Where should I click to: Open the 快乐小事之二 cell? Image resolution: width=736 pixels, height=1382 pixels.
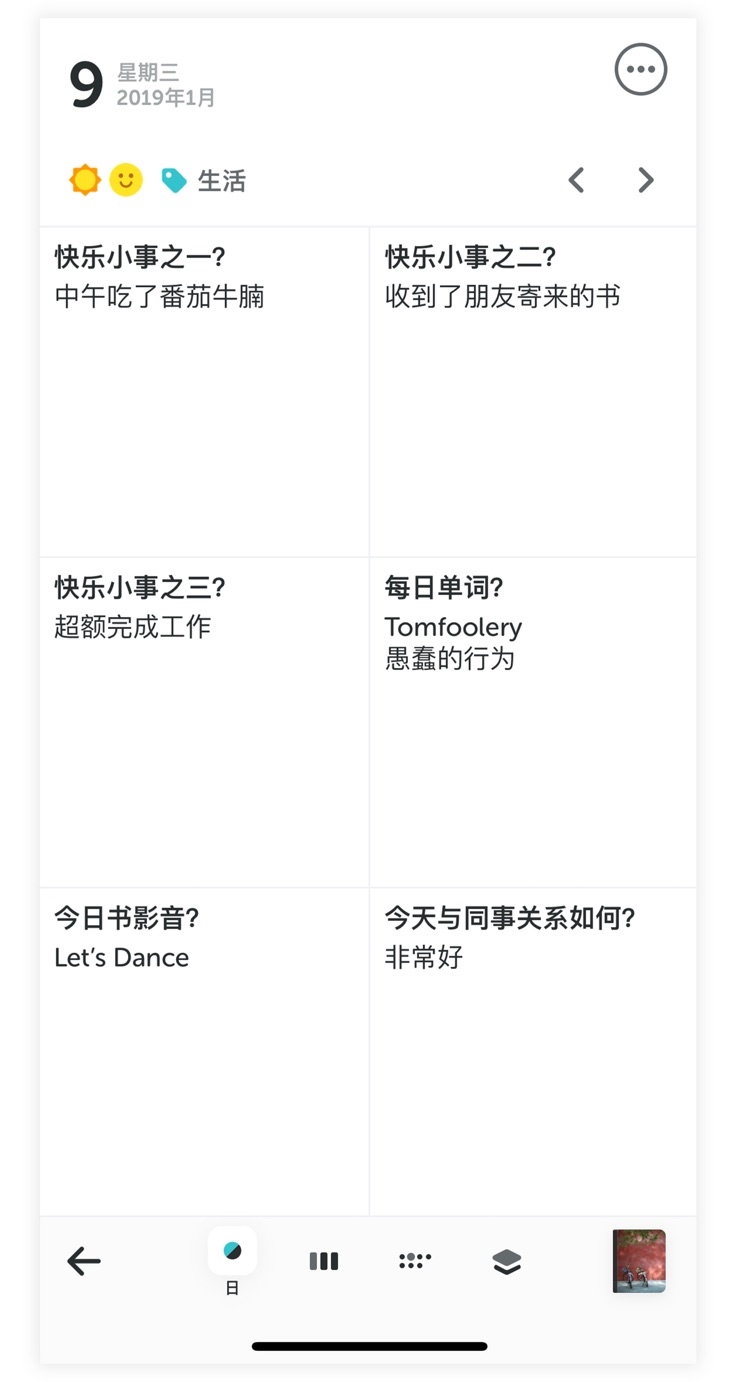coord(533,391)
